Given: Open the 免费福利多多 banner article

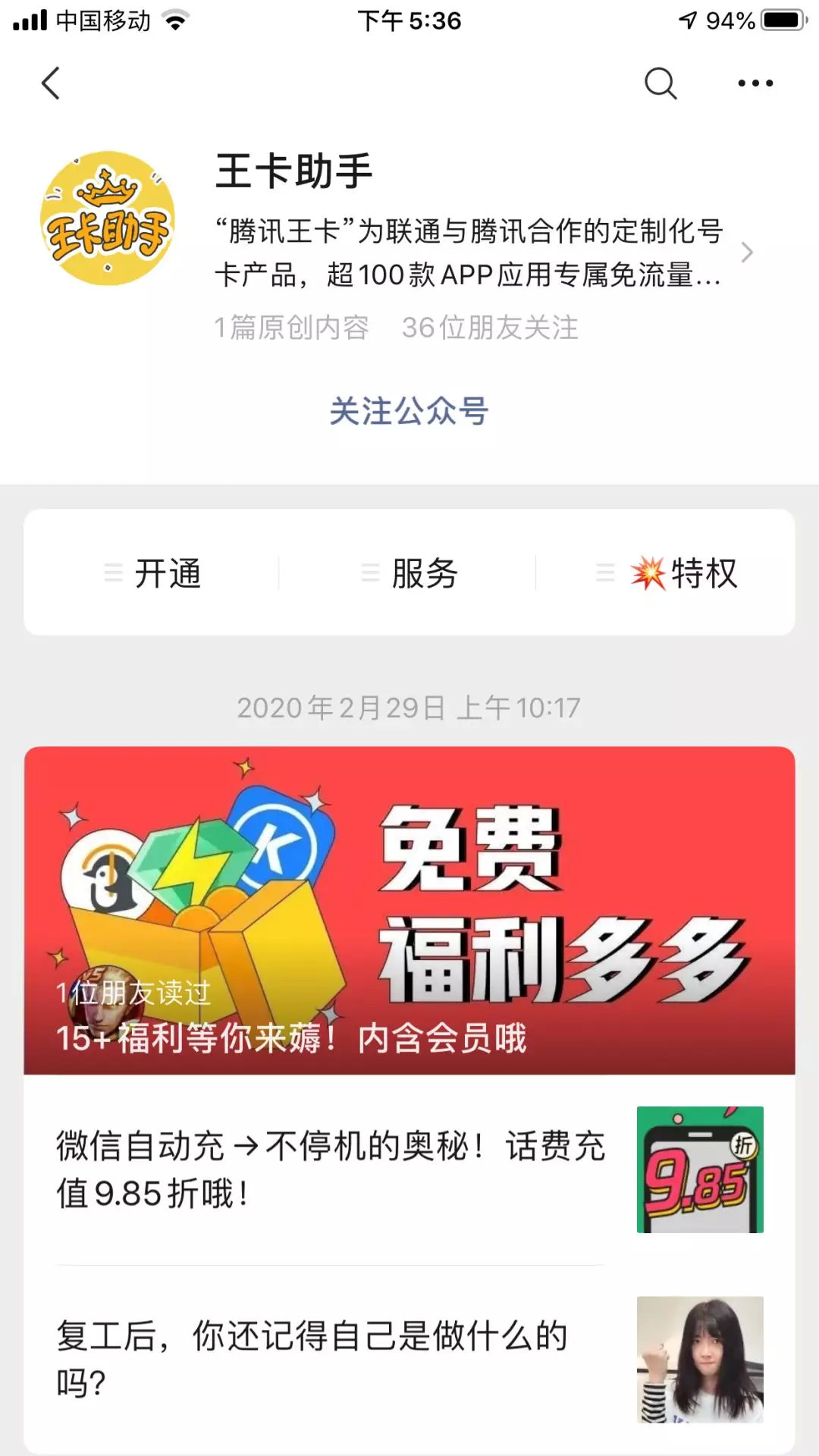Looking at the screenshot, I should click(x=409, y=911).
